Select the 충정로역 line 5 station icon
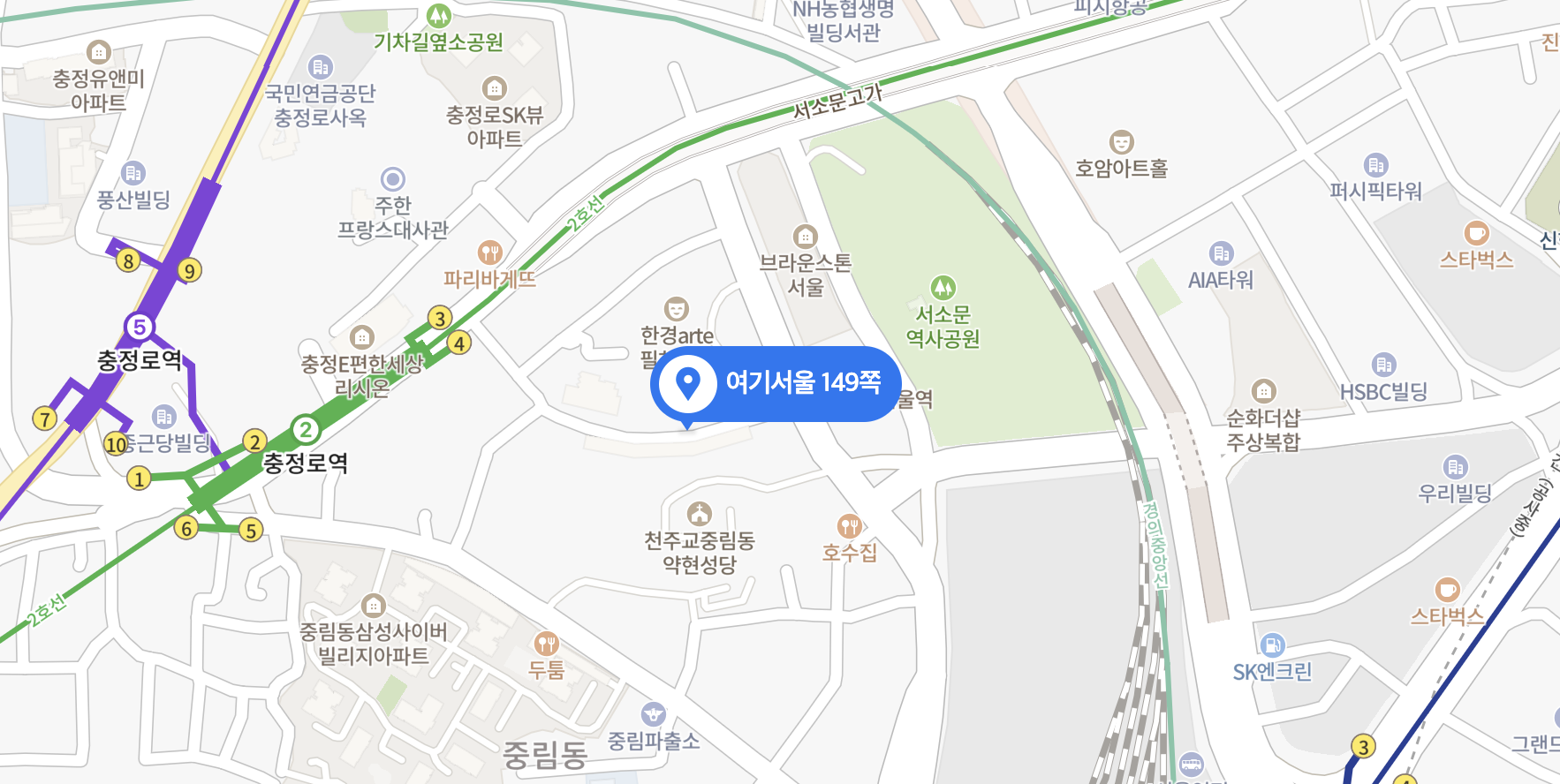The image size is (1560, 784). click(x=139, y=328)
